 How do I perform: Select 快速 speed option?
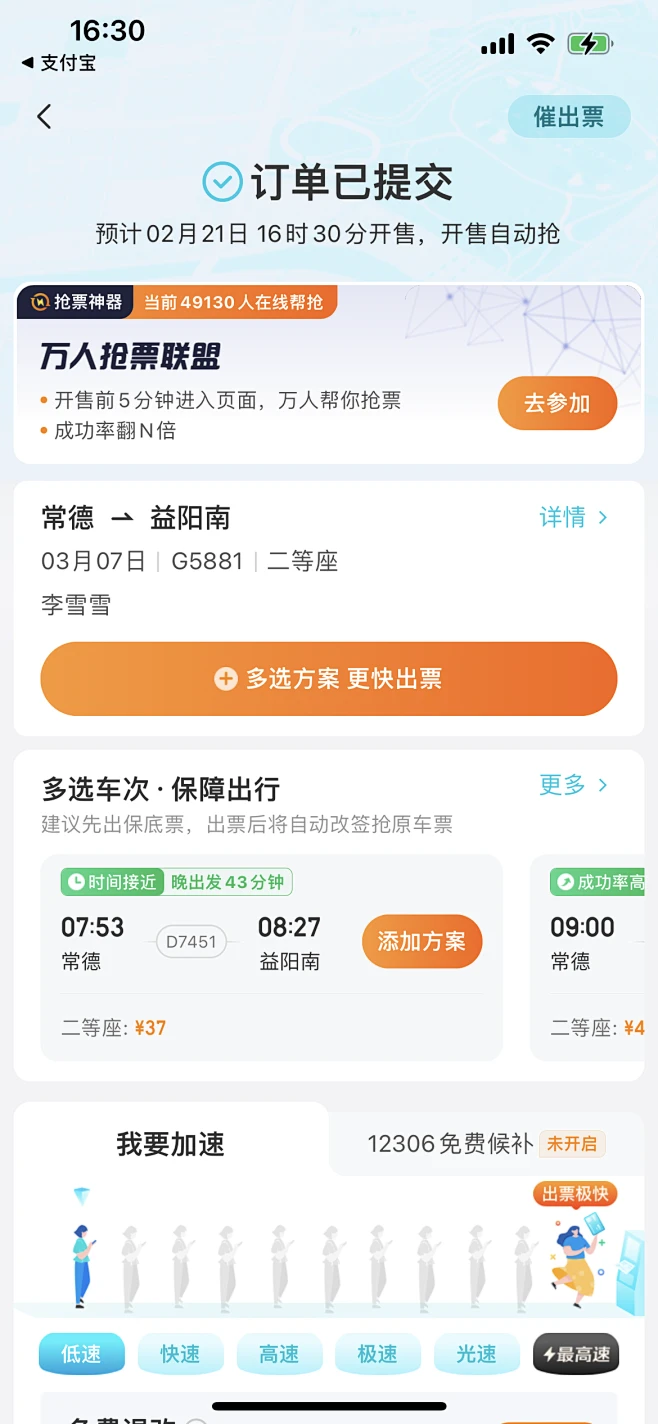181,1354
